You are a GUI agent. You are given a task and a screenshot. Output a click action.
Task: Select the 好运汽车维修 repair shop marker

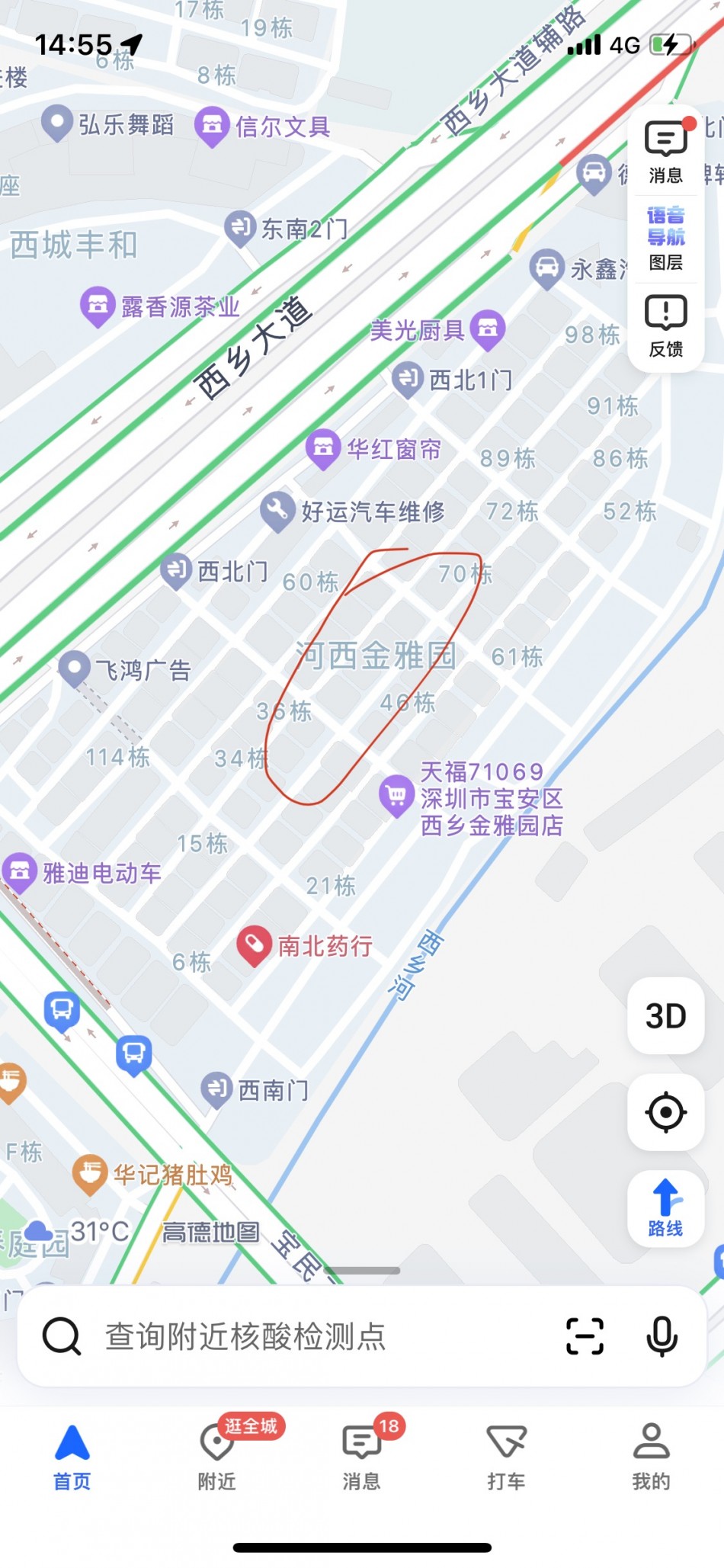pyautogui.click(x=277, y=511)
